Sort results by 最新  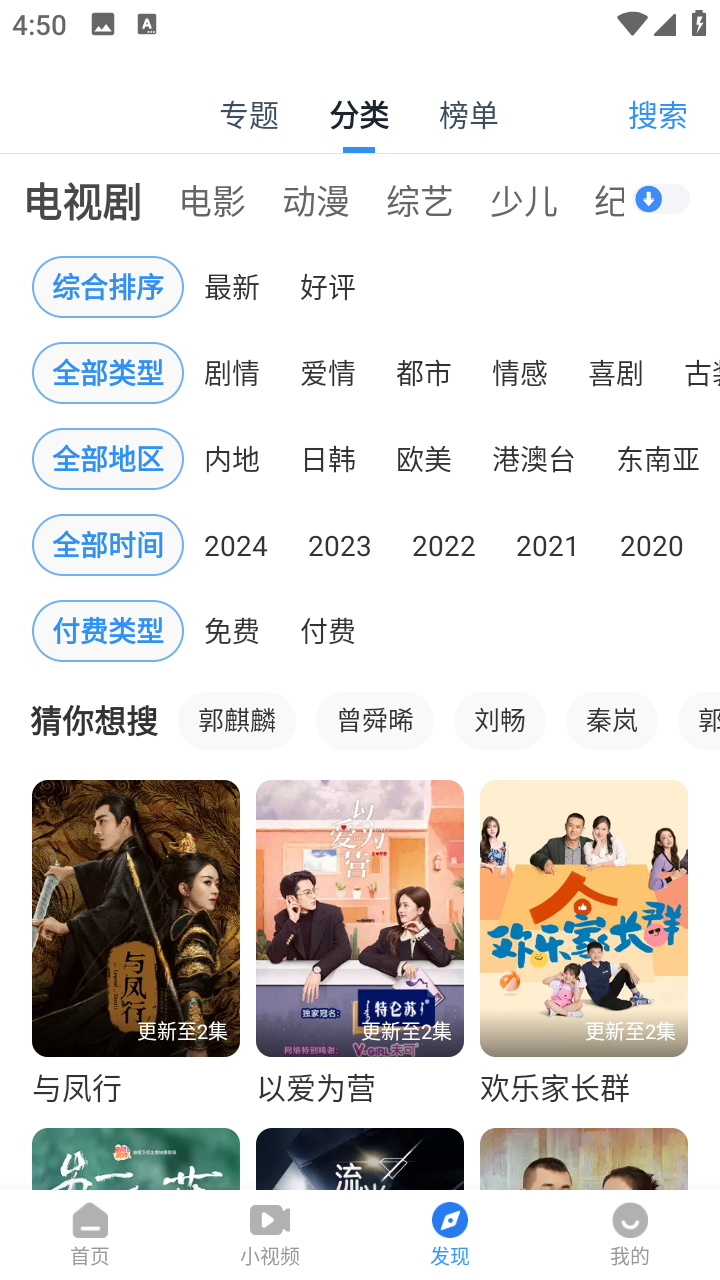click(232, 288)
